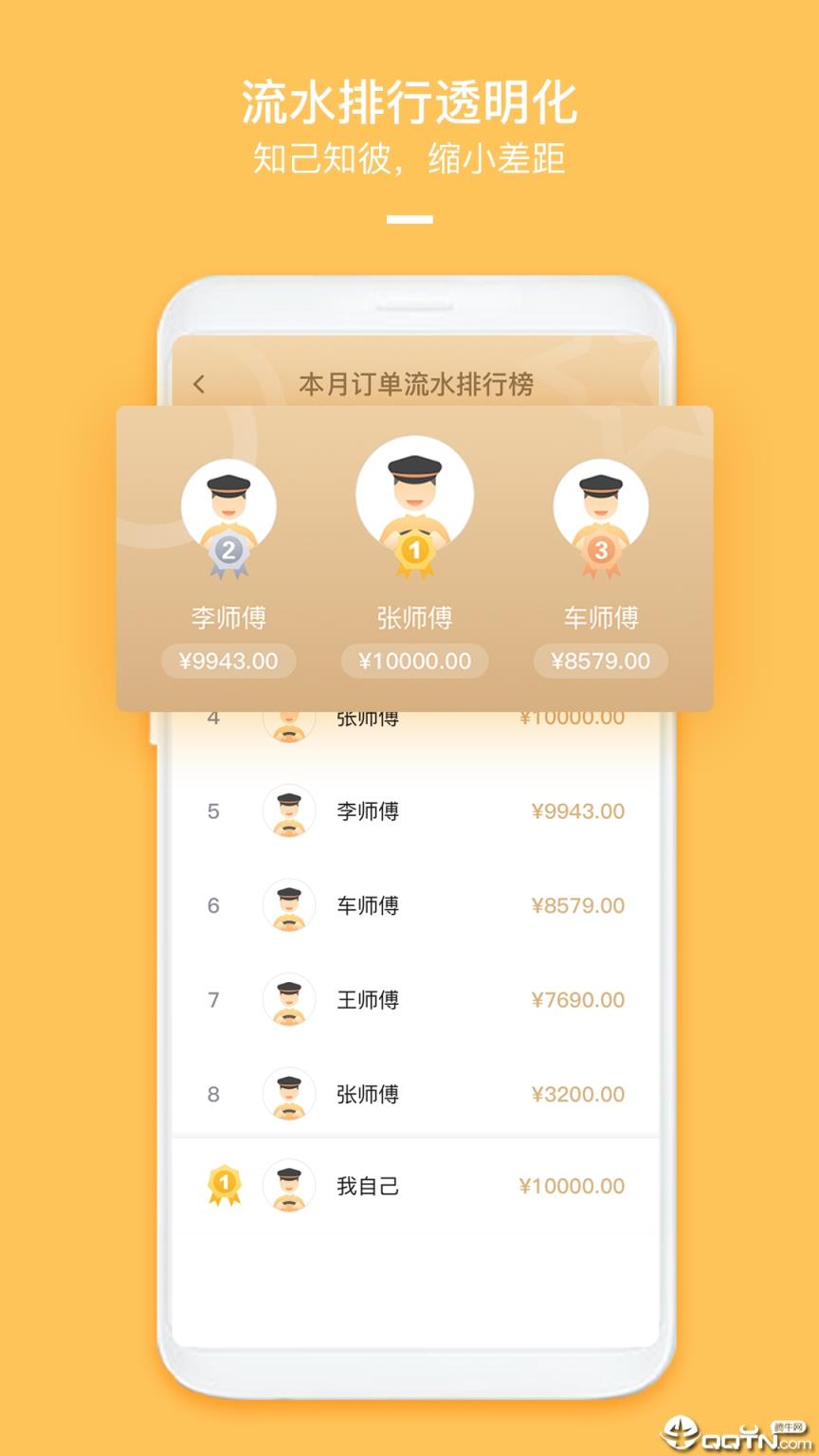Collapse the ranking list via back chevron
Image resolution: width=819 pixels, height=1456 pixels.
point(200,384)
